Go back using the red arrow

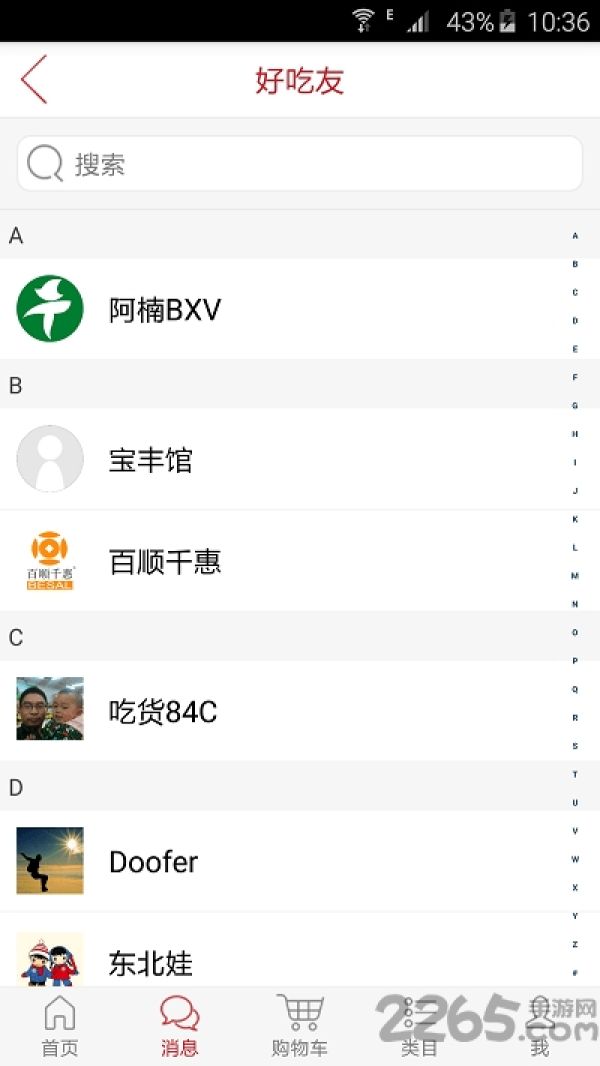pyautogui.click(x=34, y=80)
